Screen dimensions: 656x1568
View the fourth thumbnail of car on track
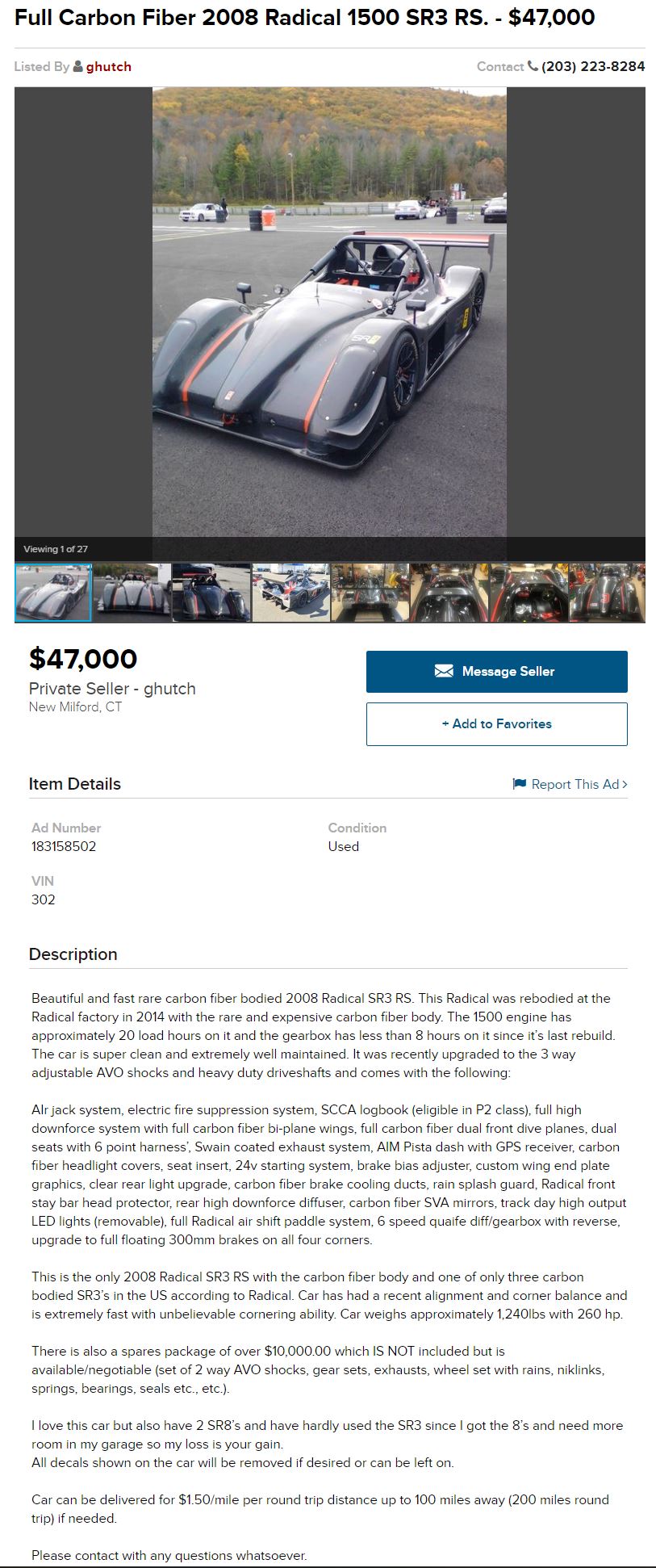[290, 593]
